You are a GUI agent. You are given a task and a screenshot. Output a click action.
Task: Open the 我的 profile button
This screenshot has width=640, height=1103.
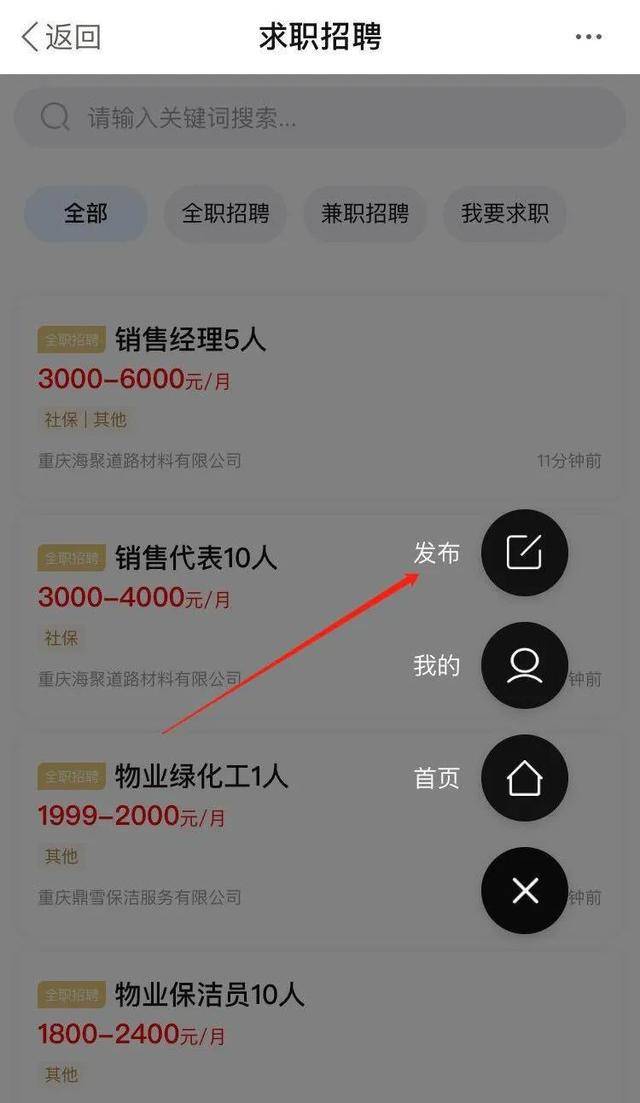524,665
